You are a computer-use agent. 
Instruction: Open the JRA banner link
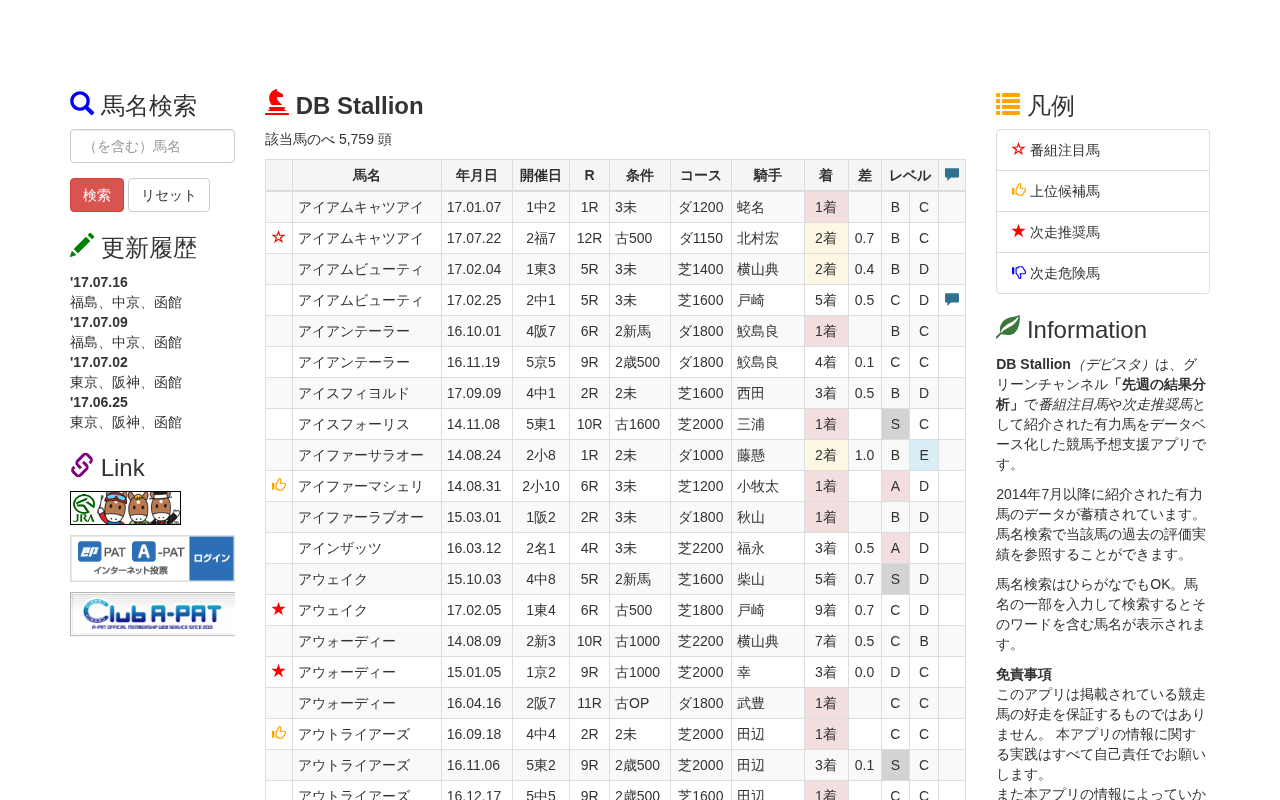[125, 508]
